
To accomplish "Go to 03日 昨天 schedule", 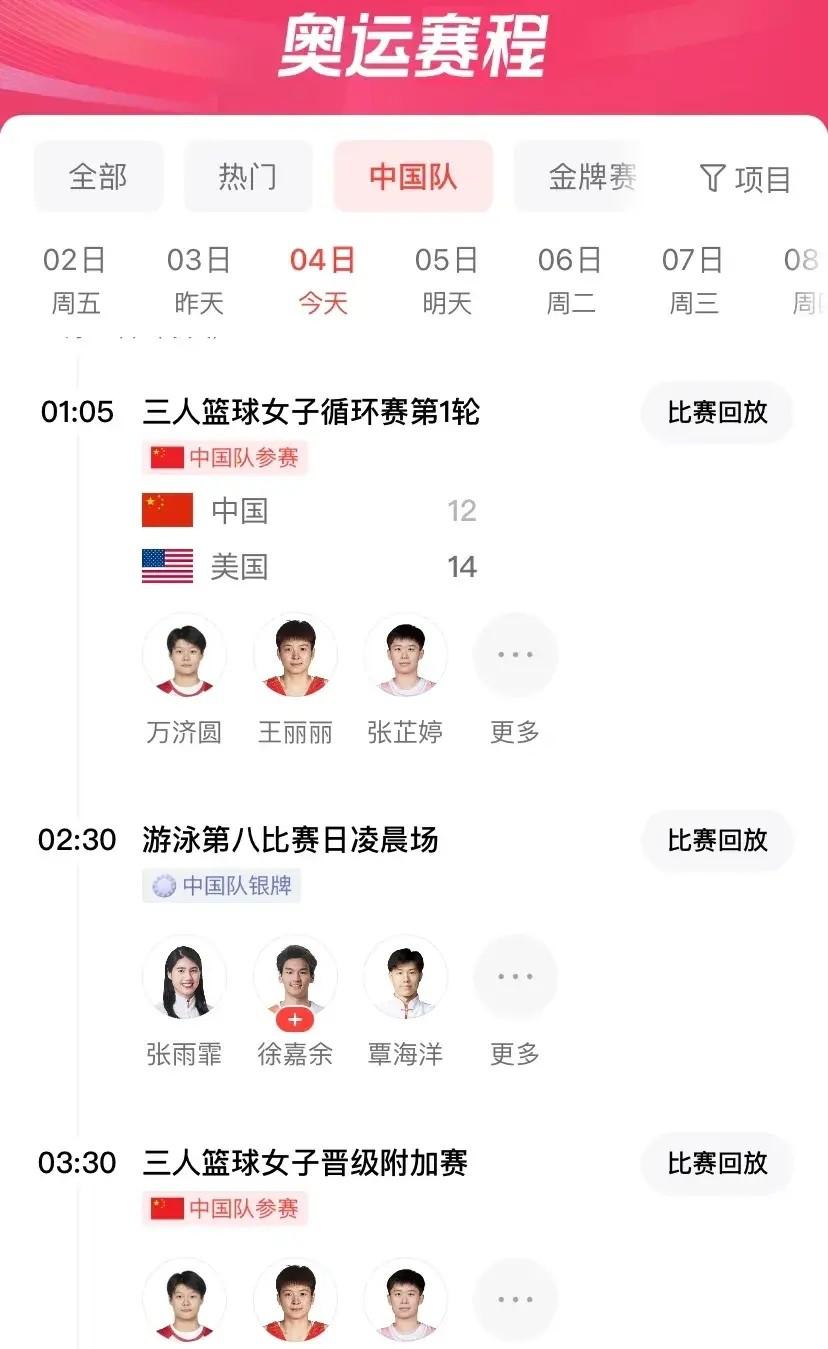I will point(199,281).
